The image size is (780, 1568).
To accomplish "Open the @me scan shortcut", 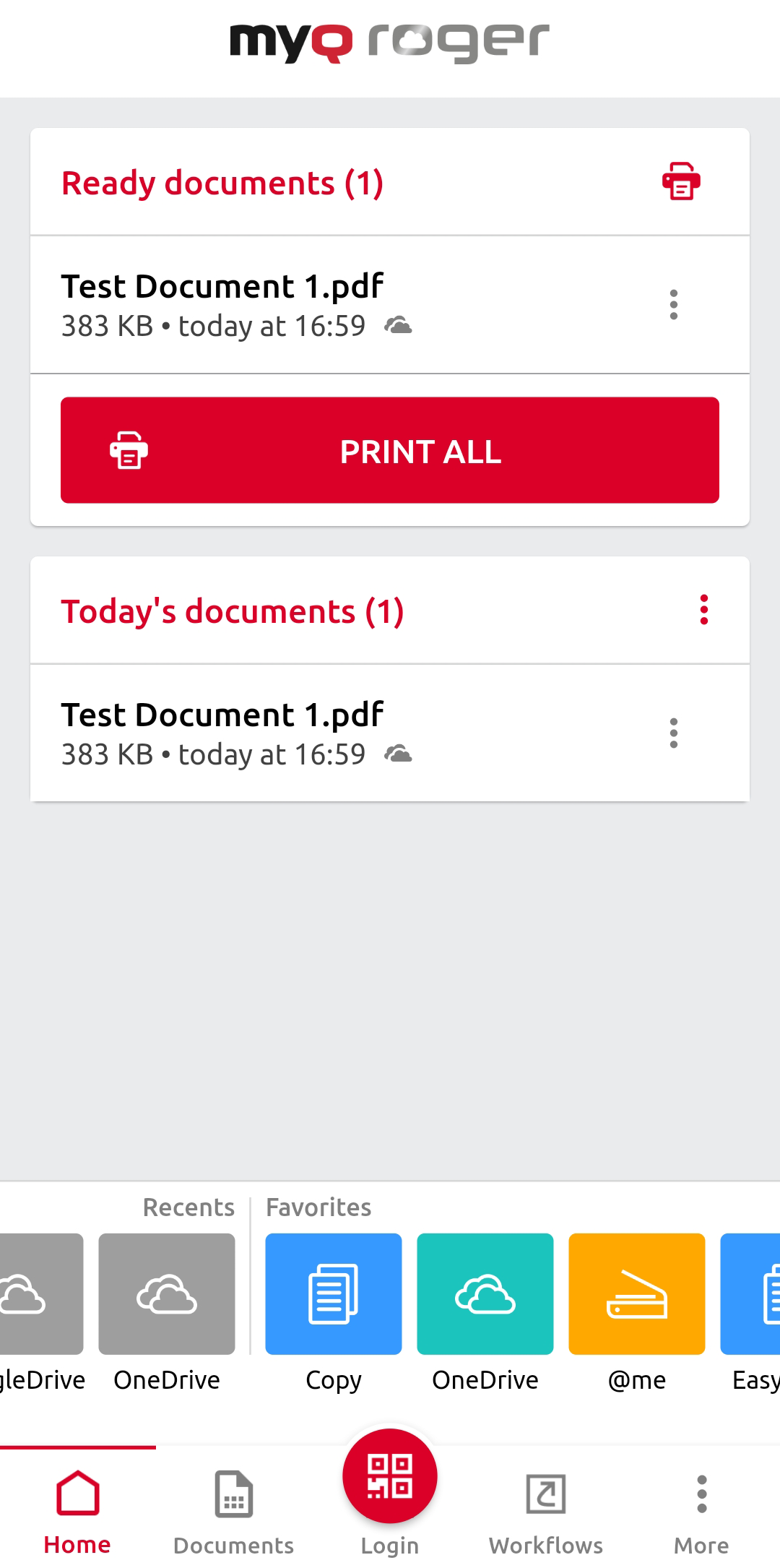I will click(x=637, y=1293).
